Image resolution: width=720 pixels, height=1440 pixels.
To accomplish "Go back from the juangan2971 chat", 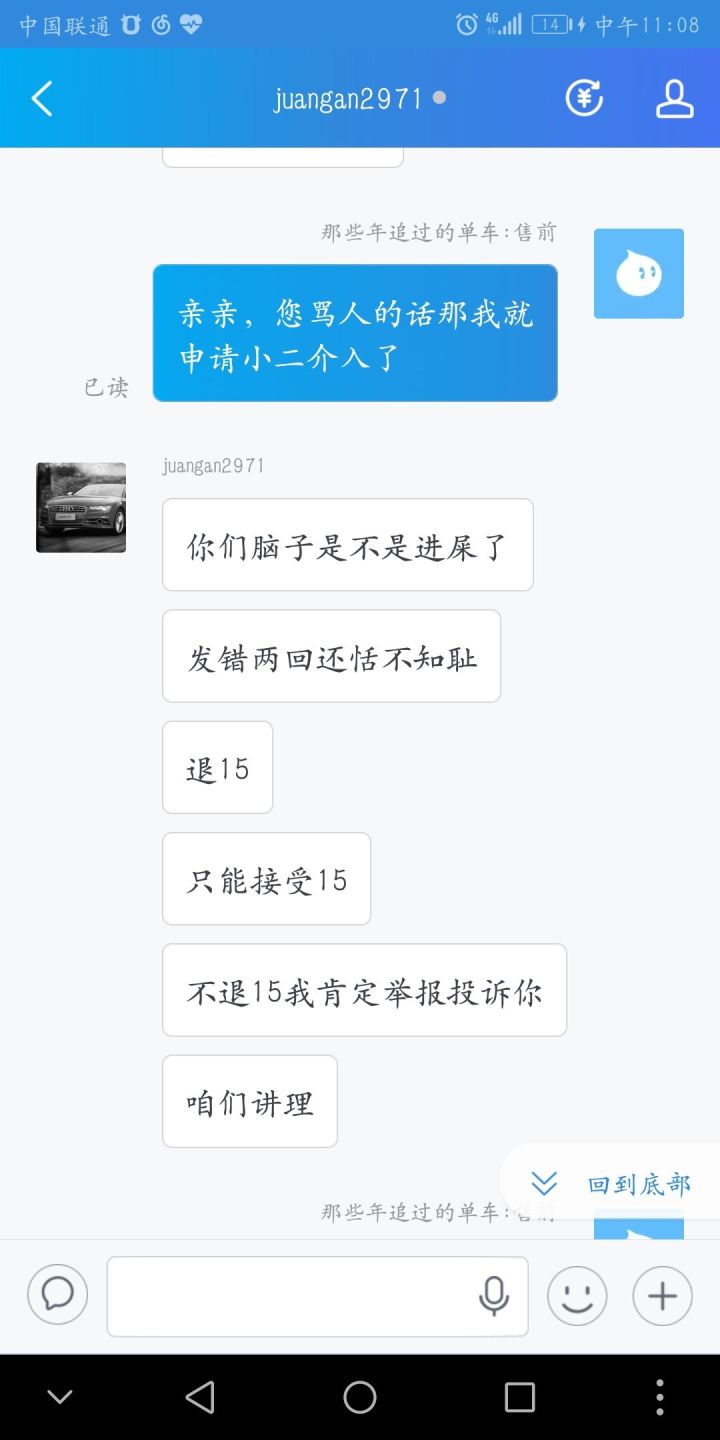I will coord(42,99).
